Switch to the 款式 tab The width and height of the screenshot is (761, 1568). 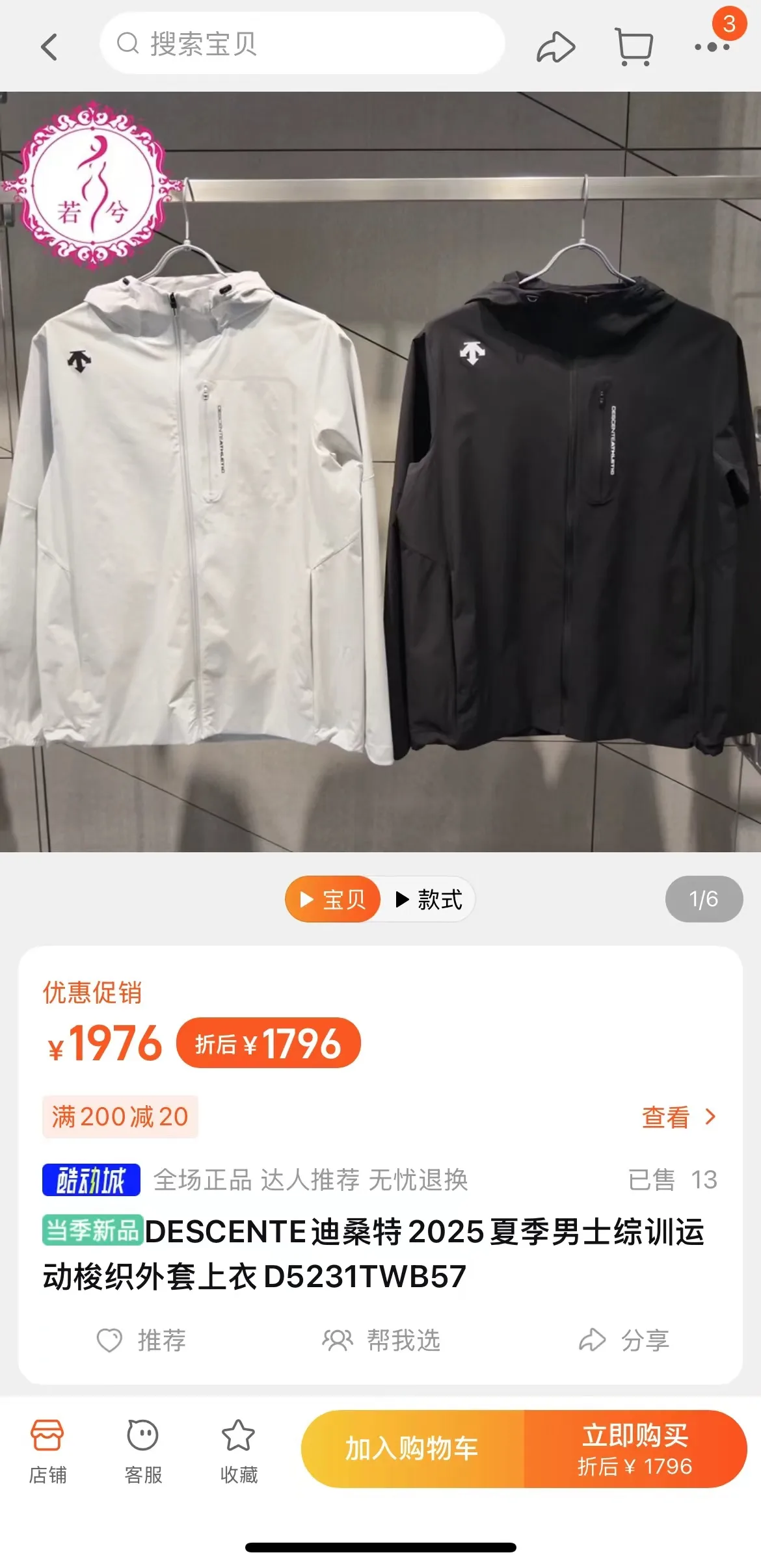tap(429, 900)
